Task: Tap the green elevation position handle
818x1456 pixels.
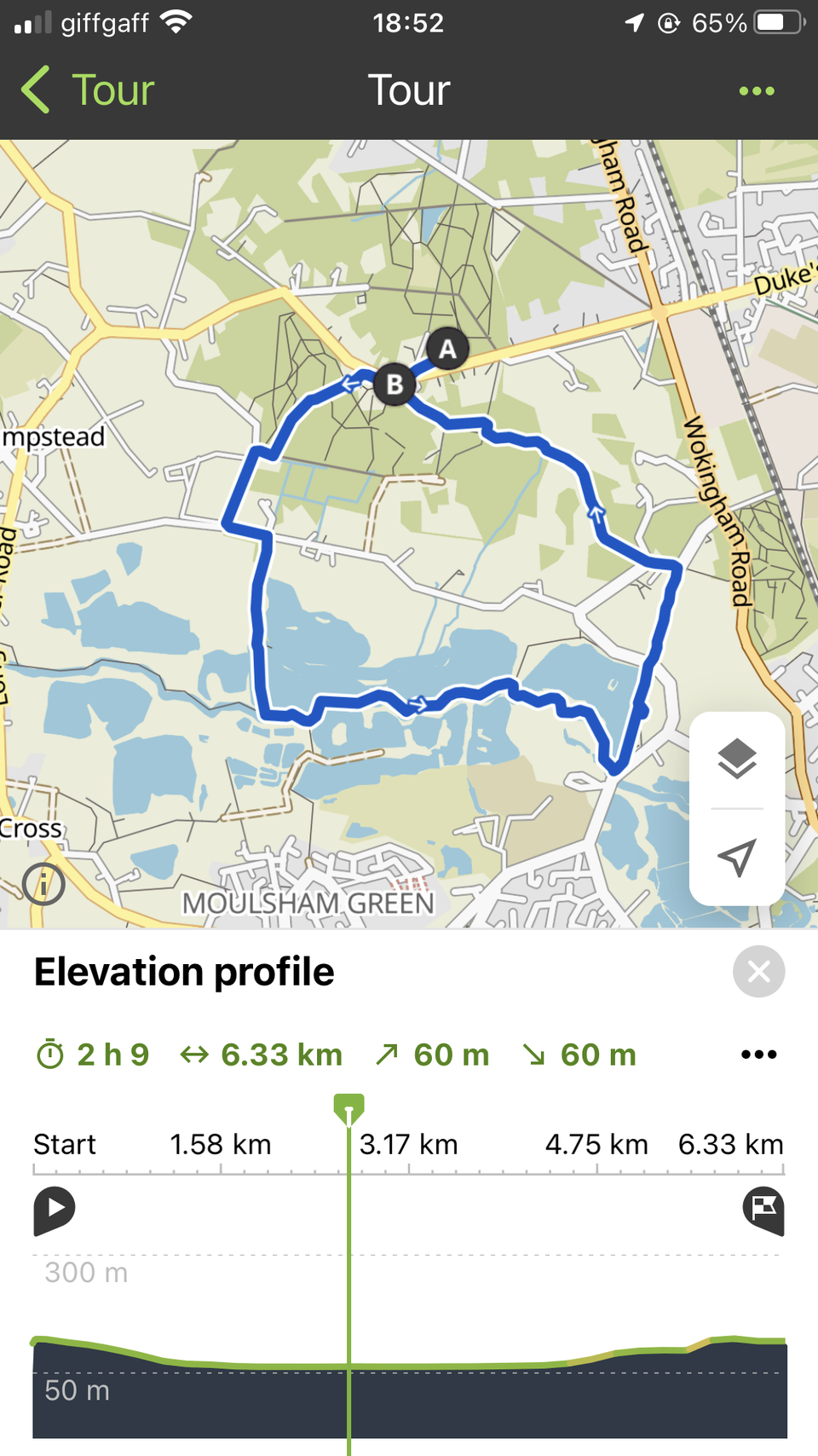Action: tap(349, 1108)
